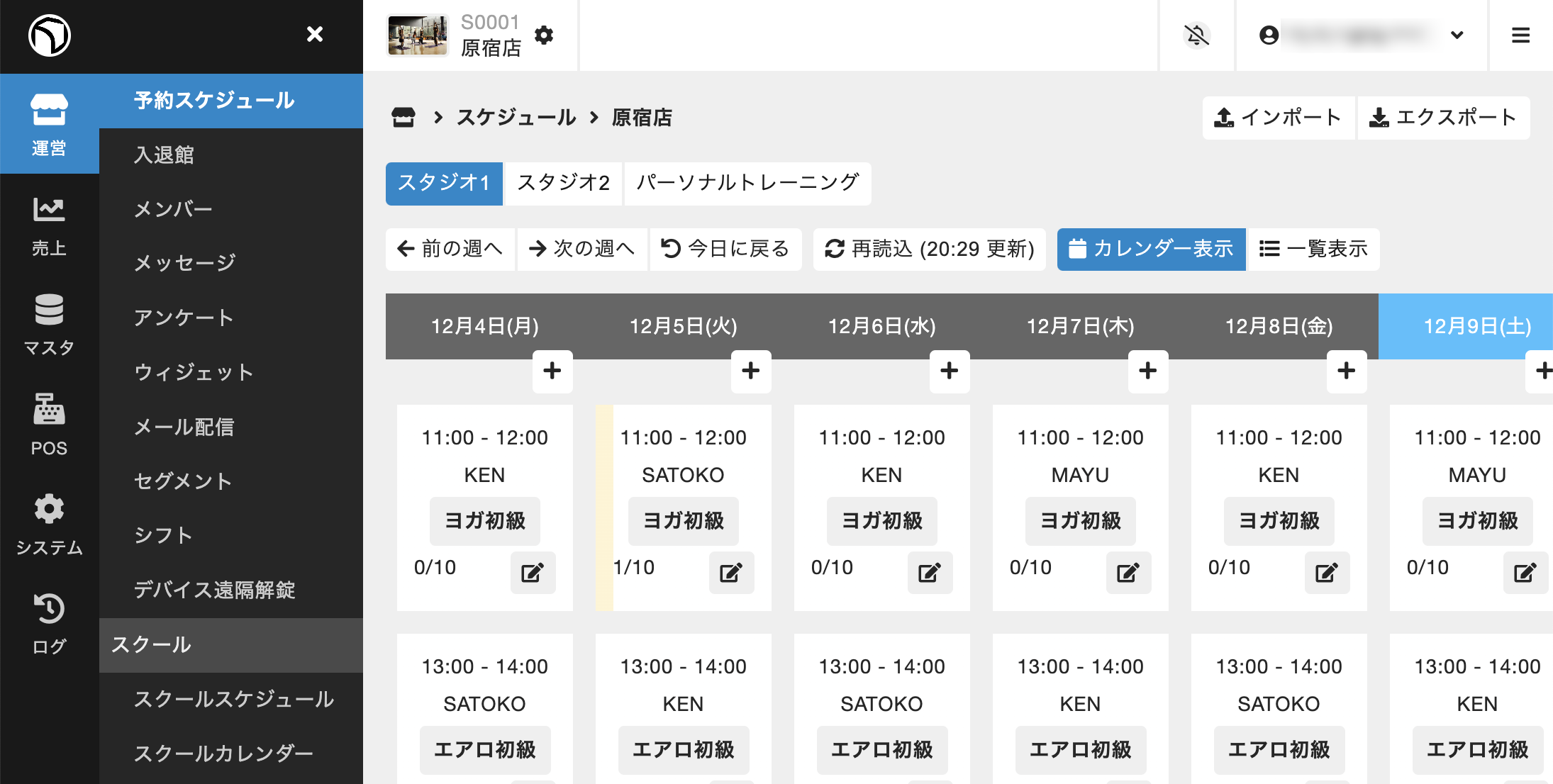Select the パーソナルトレーニング tab
Screen dimensions: 1553x784
[x=747, y=184]
